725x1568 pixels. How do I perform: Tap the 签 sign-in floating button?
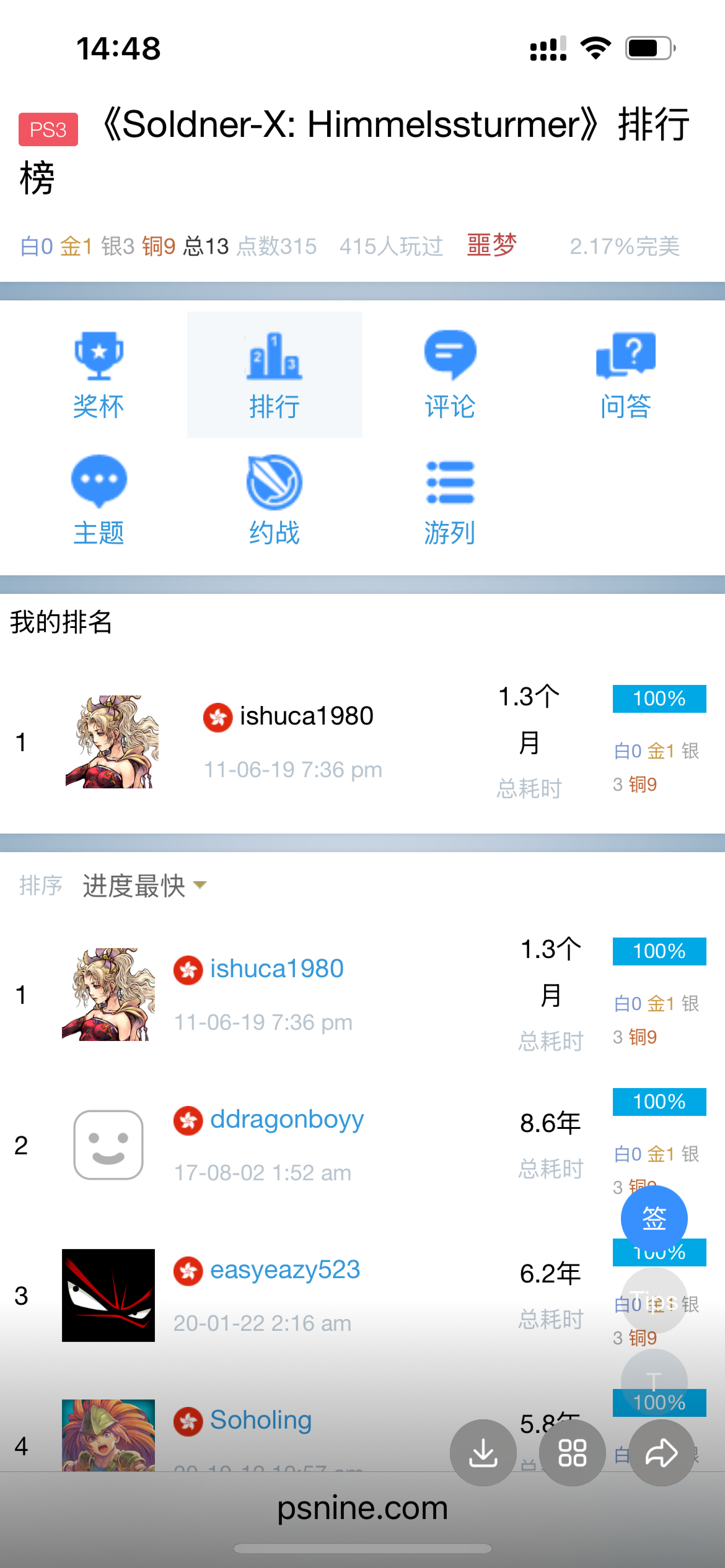(x=654, y=1218)
